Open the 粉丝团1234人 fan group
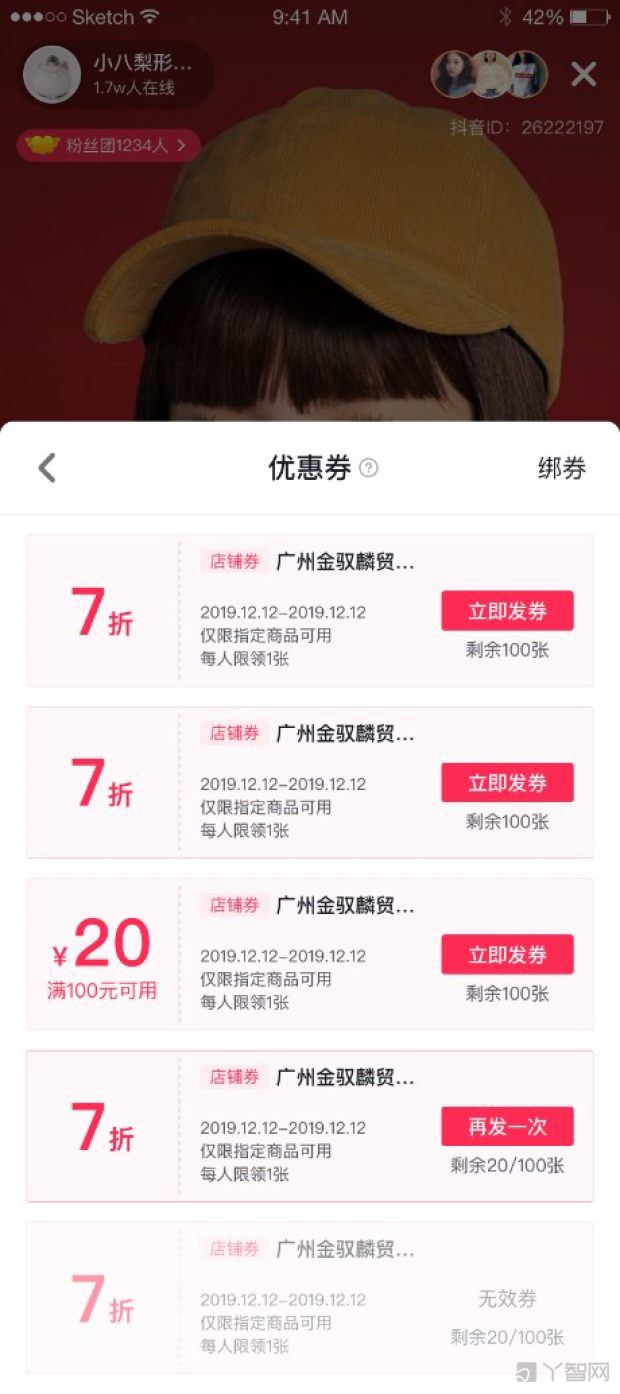This screenshot has width=620, height=1394. point(108,145)
